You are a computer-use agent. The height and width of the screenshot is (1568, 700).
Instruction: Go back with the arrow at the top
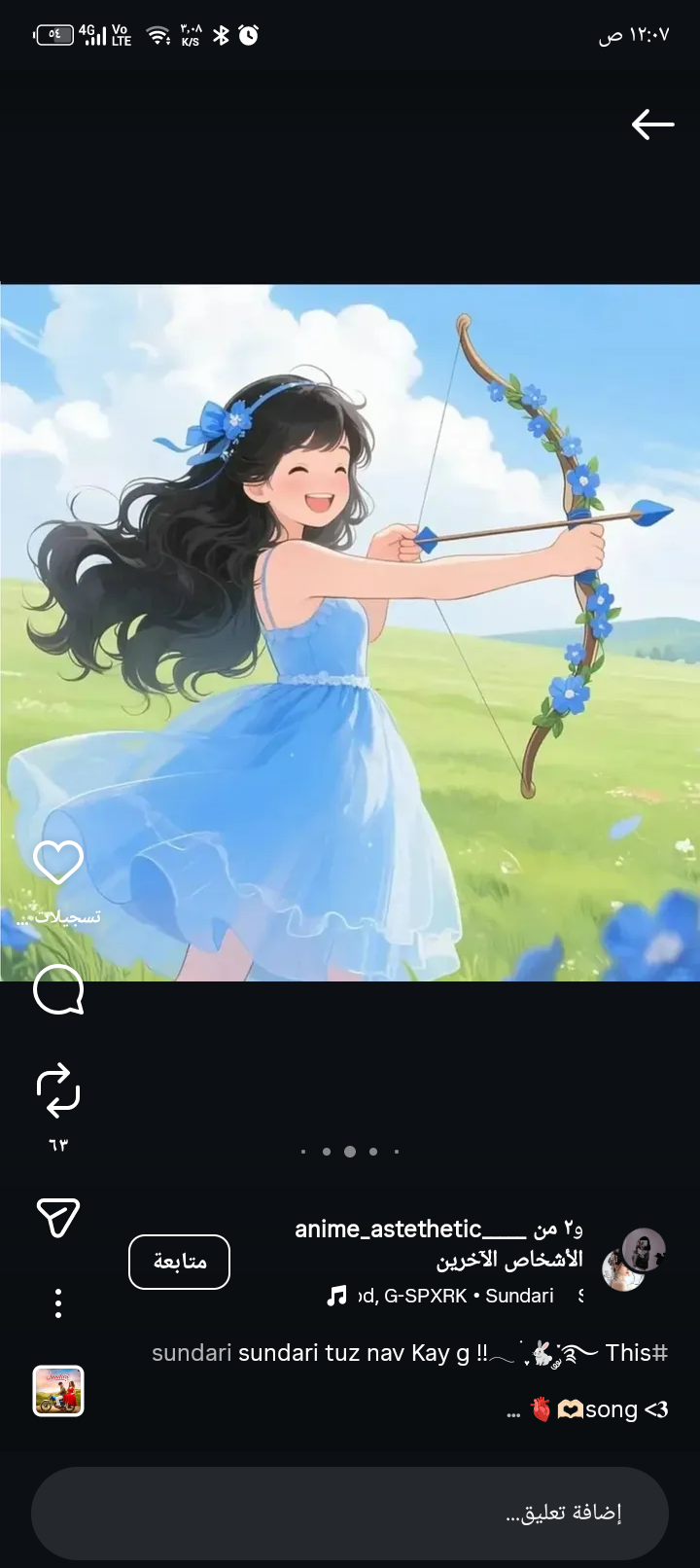click(x=653, y=125)
